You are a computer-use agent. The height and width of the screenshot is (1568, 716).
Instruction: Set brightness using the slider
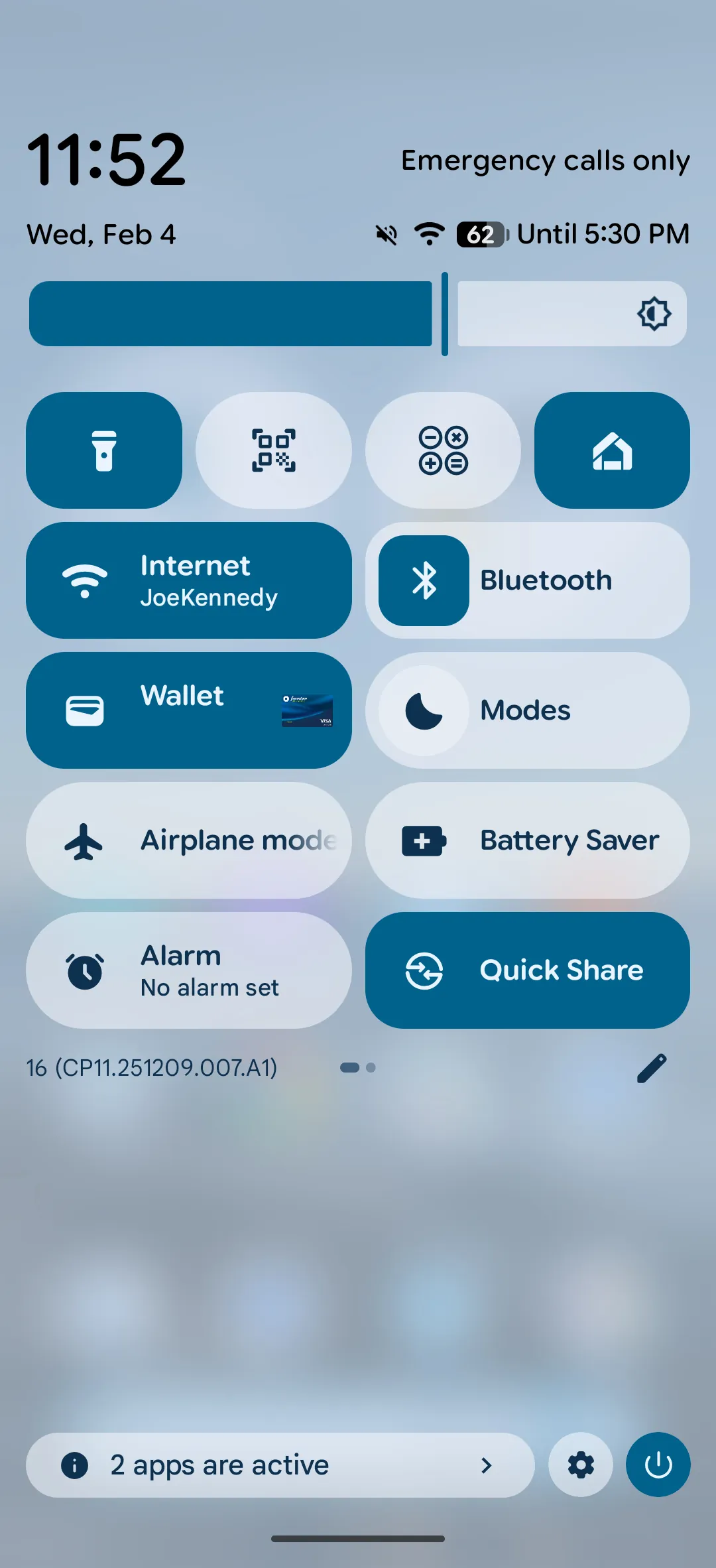click(358, 314)
